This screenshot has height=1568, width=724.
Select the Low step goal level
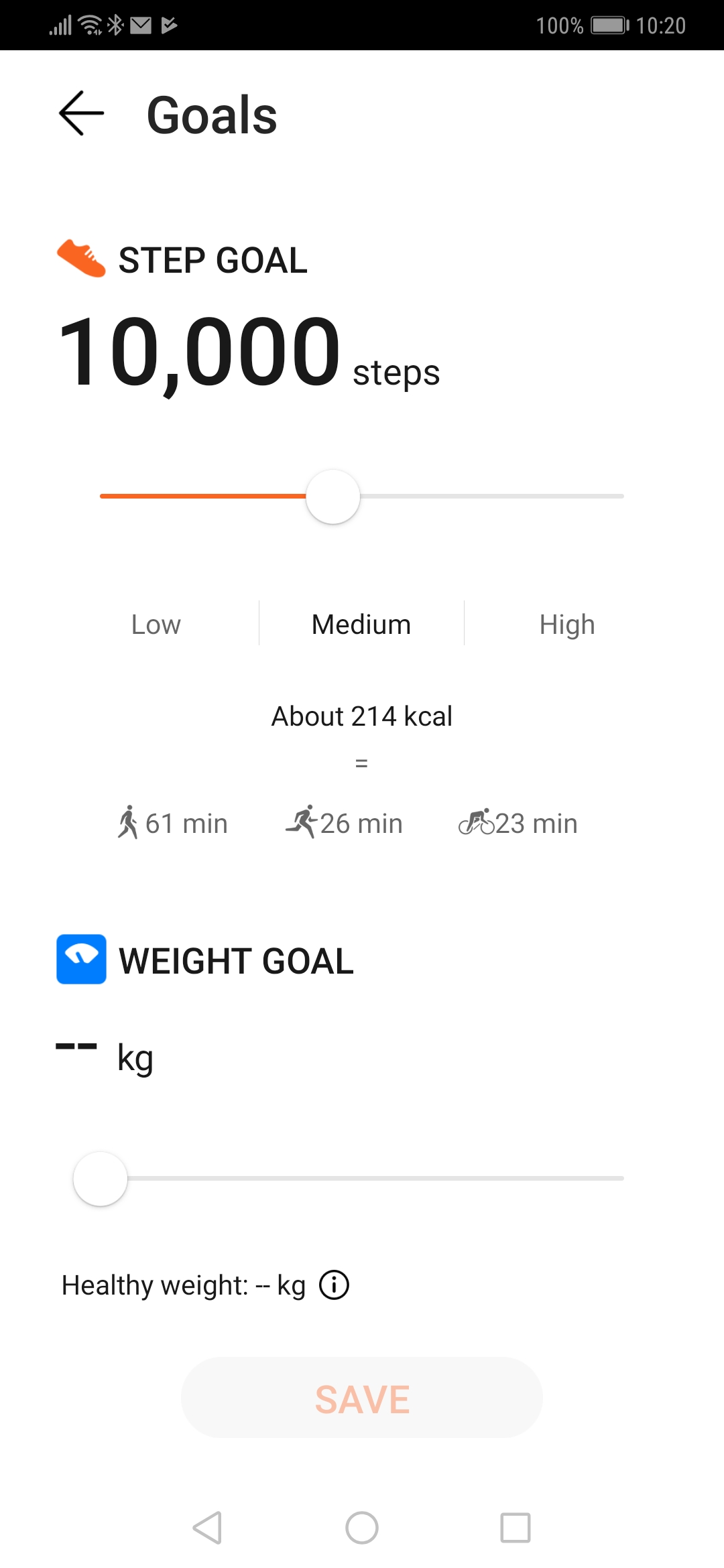tap(156, 624)
